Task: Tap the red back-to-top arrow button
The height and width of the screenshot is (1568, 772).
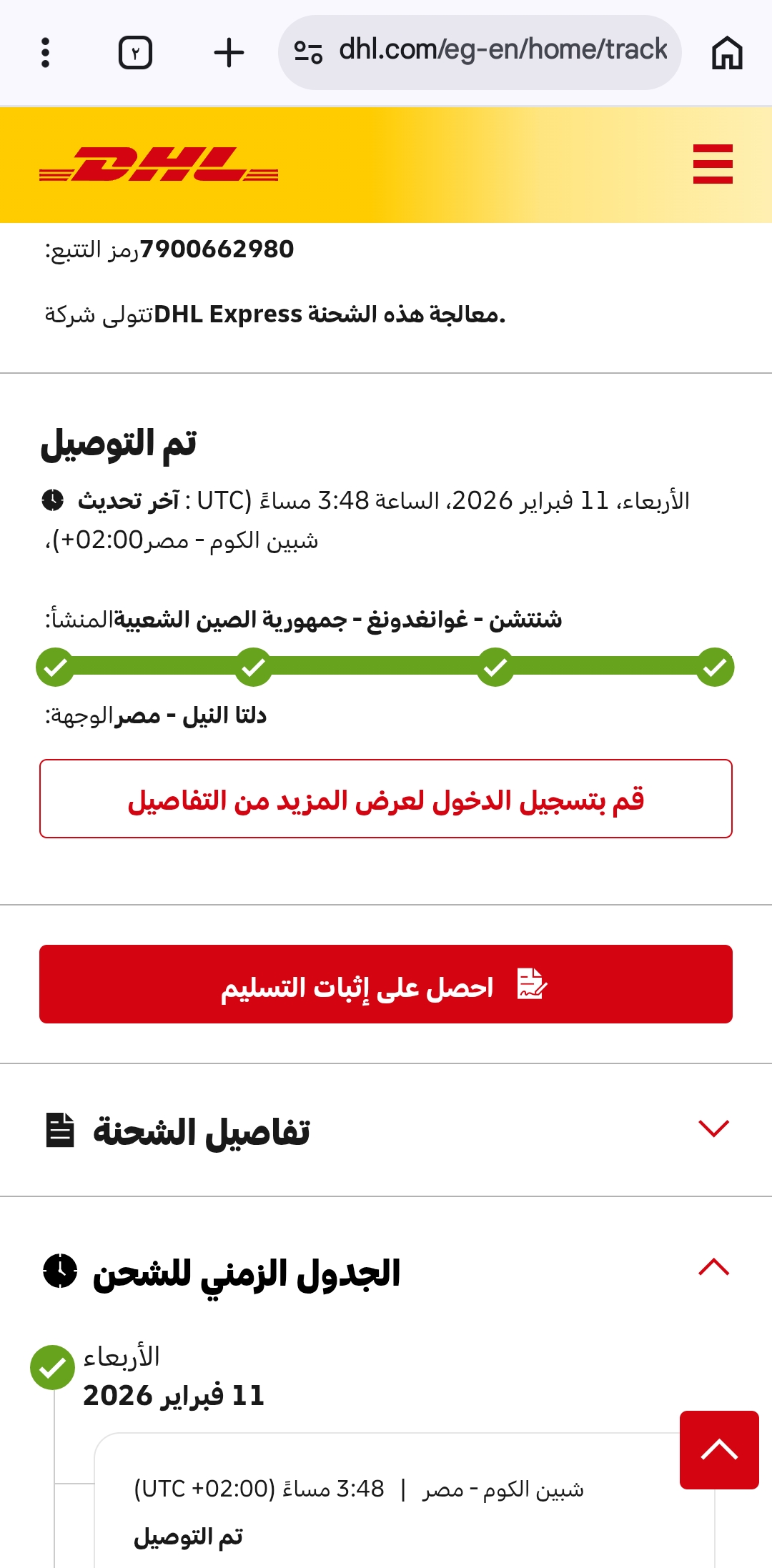Action: coord(719,1450)
